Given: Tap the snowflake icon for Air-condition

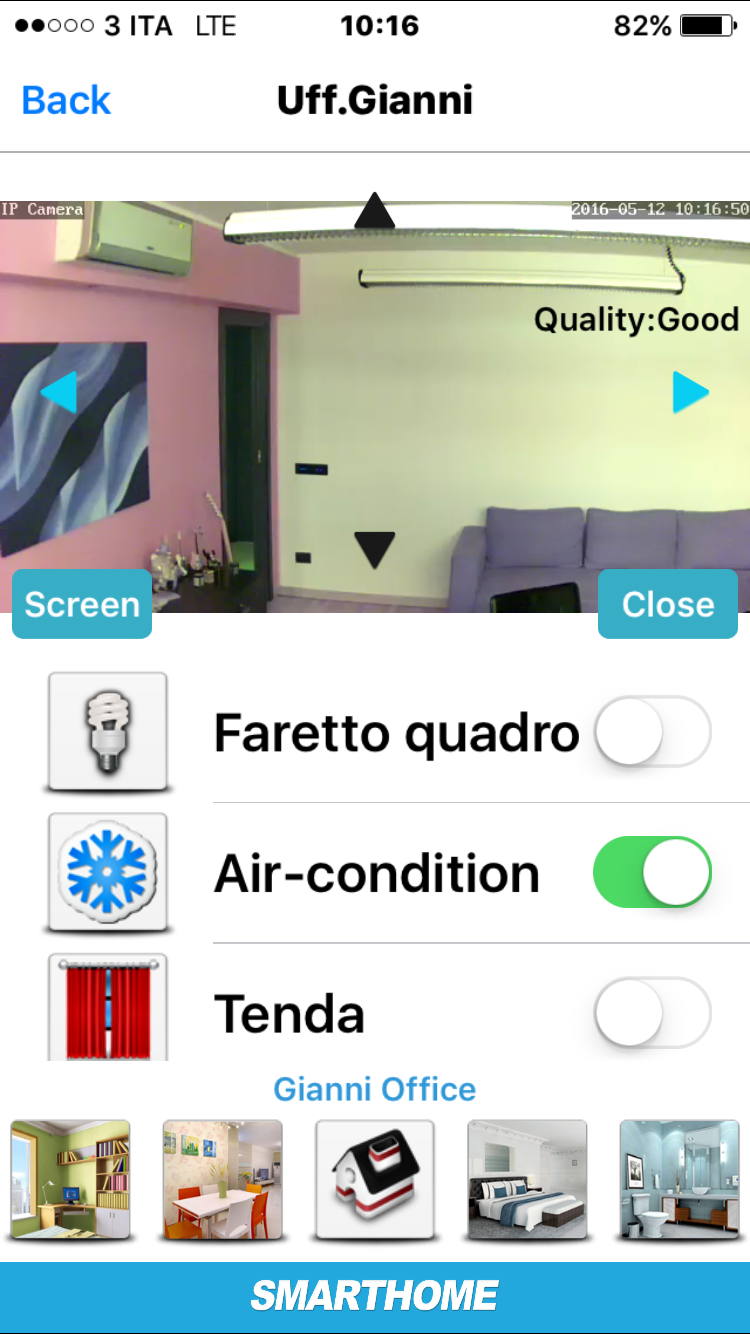Looking at the screenshot, I should coord(108,872).
